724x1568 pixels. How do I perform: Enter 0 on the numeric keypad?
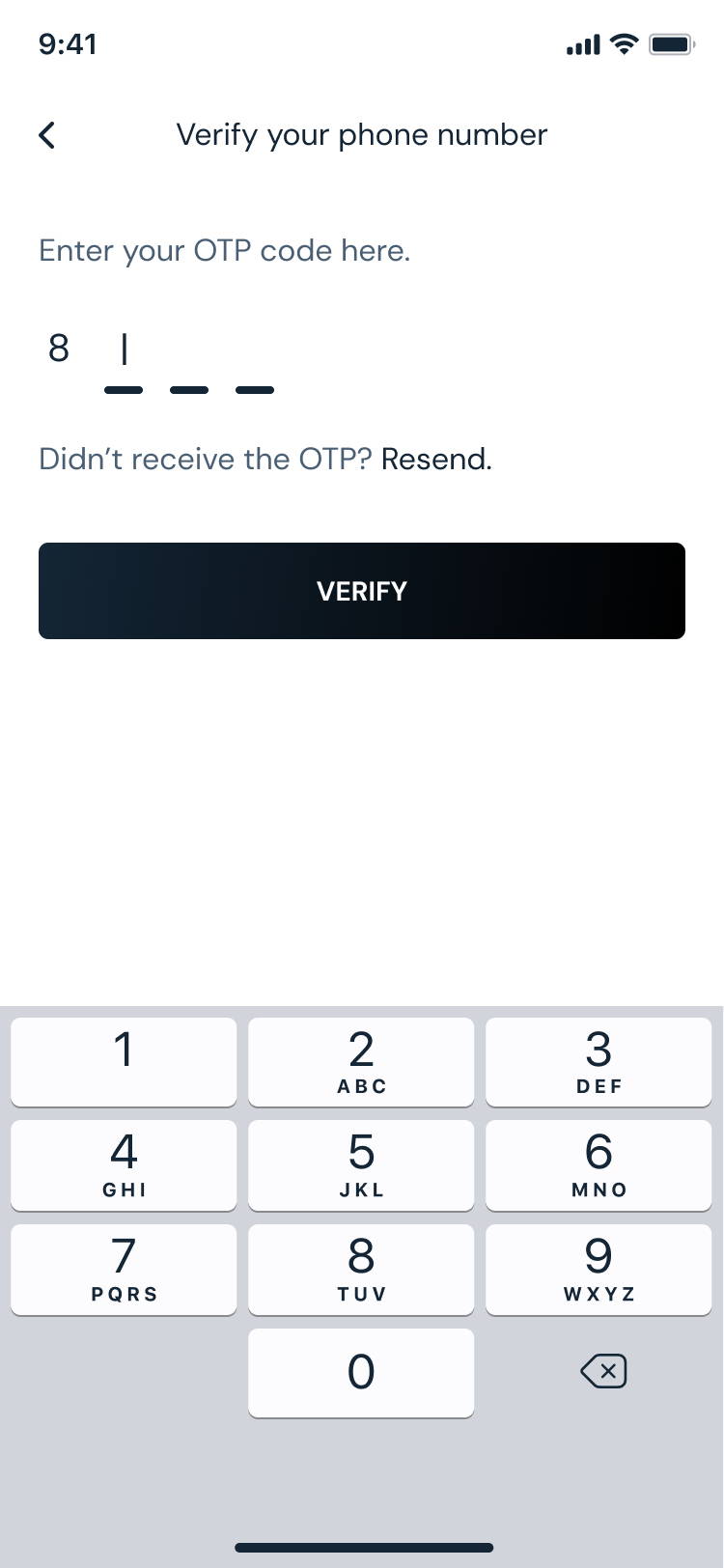(361, 1372)
